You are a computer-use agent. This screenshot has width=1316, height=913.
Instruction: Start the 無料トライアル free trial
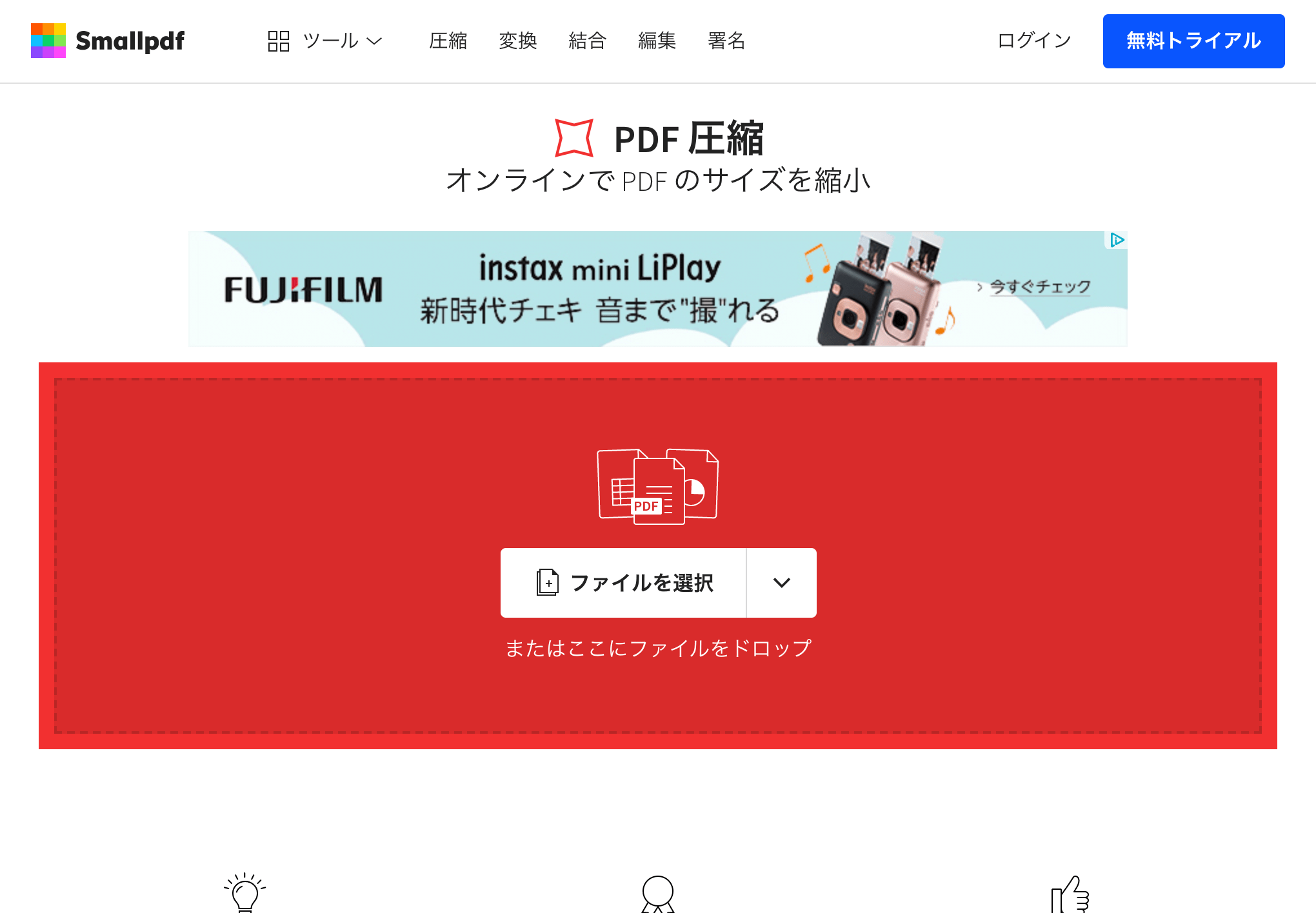click(1193, 41)
